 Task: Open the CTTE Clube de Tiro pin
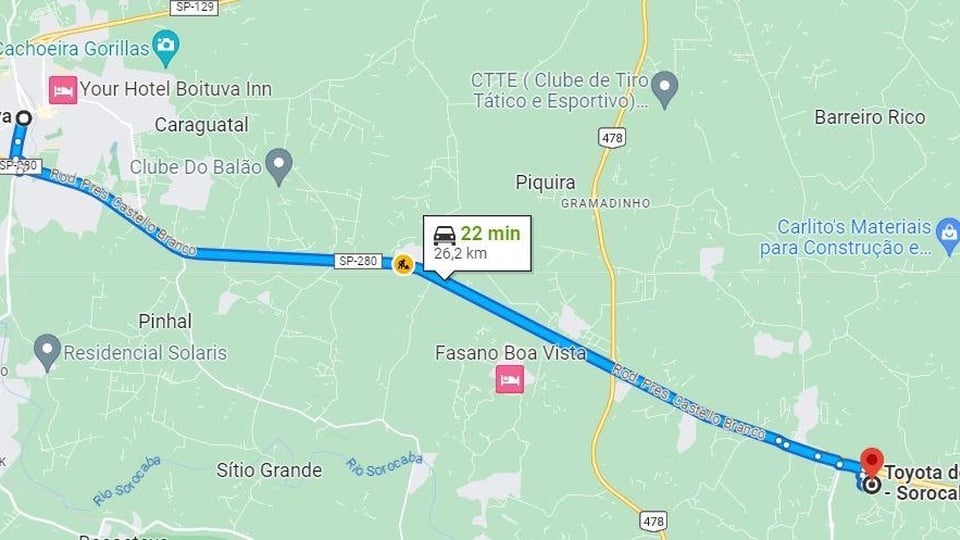point(663,88)
